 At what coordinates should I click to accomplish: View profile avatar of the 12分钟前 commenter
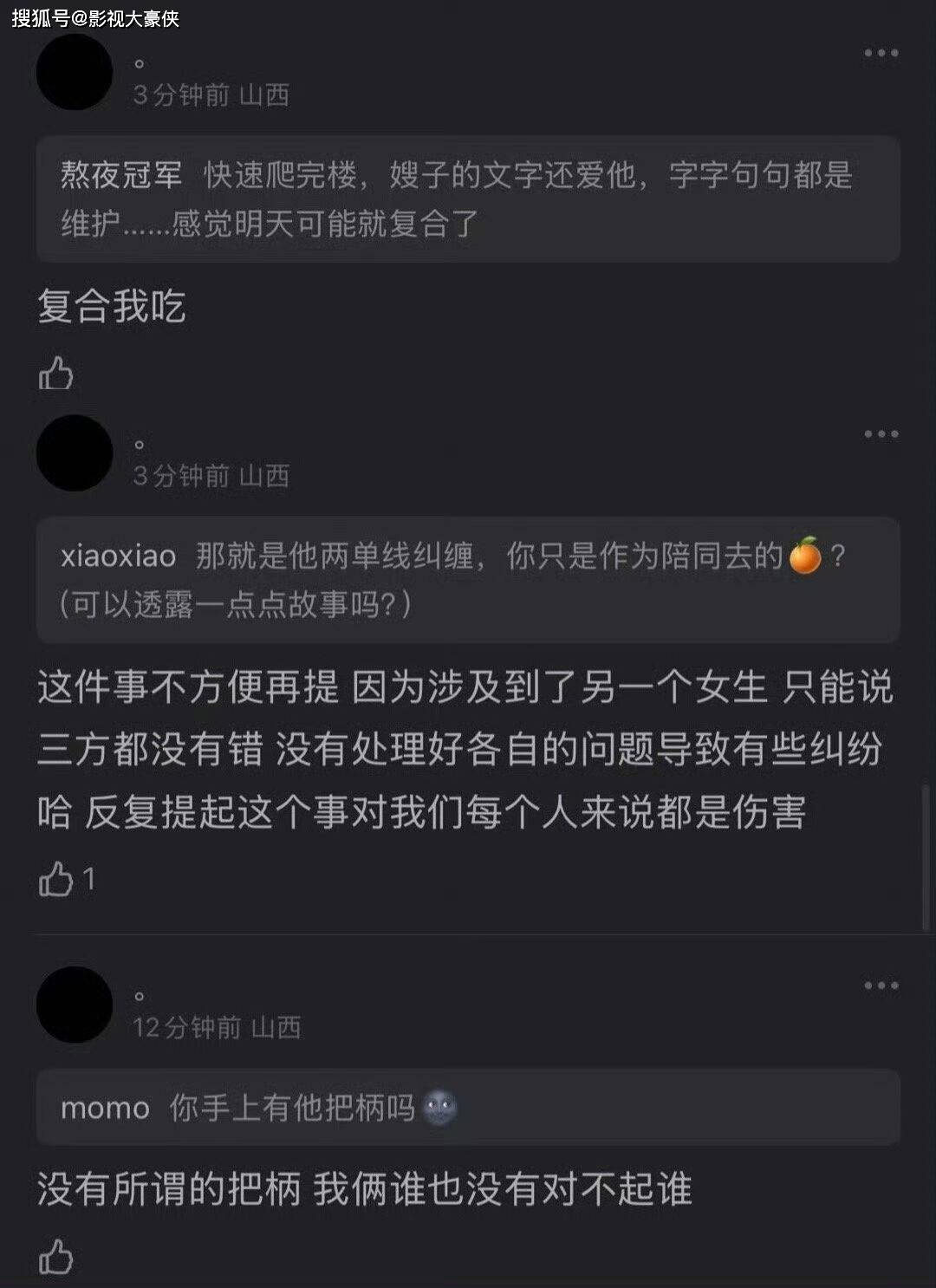click(x=75, y=1005)
